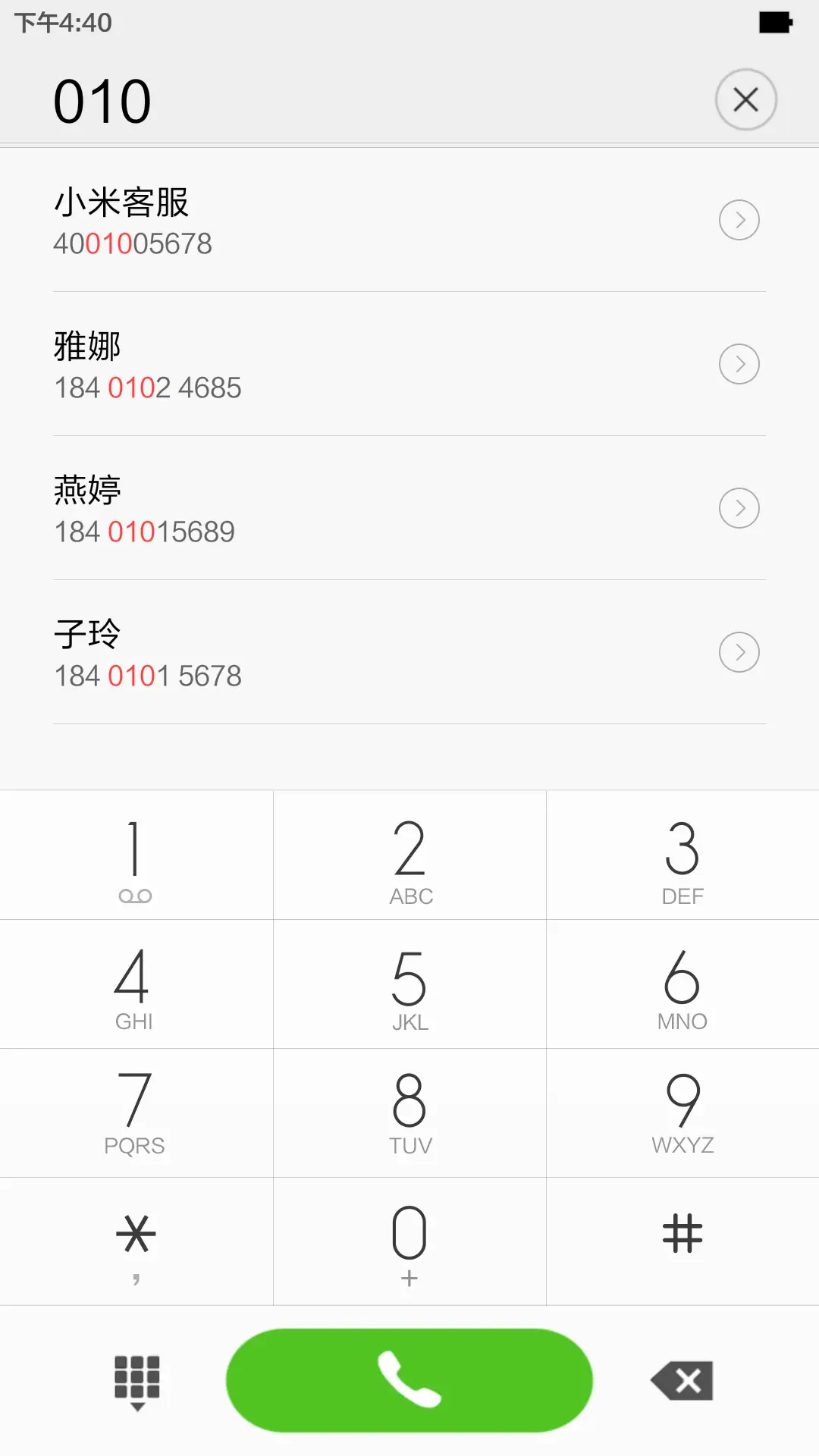Viewport: 819px width, 1456px height.
Task: Select contact 雅娜 from results
Action: [x=303, y=365]
